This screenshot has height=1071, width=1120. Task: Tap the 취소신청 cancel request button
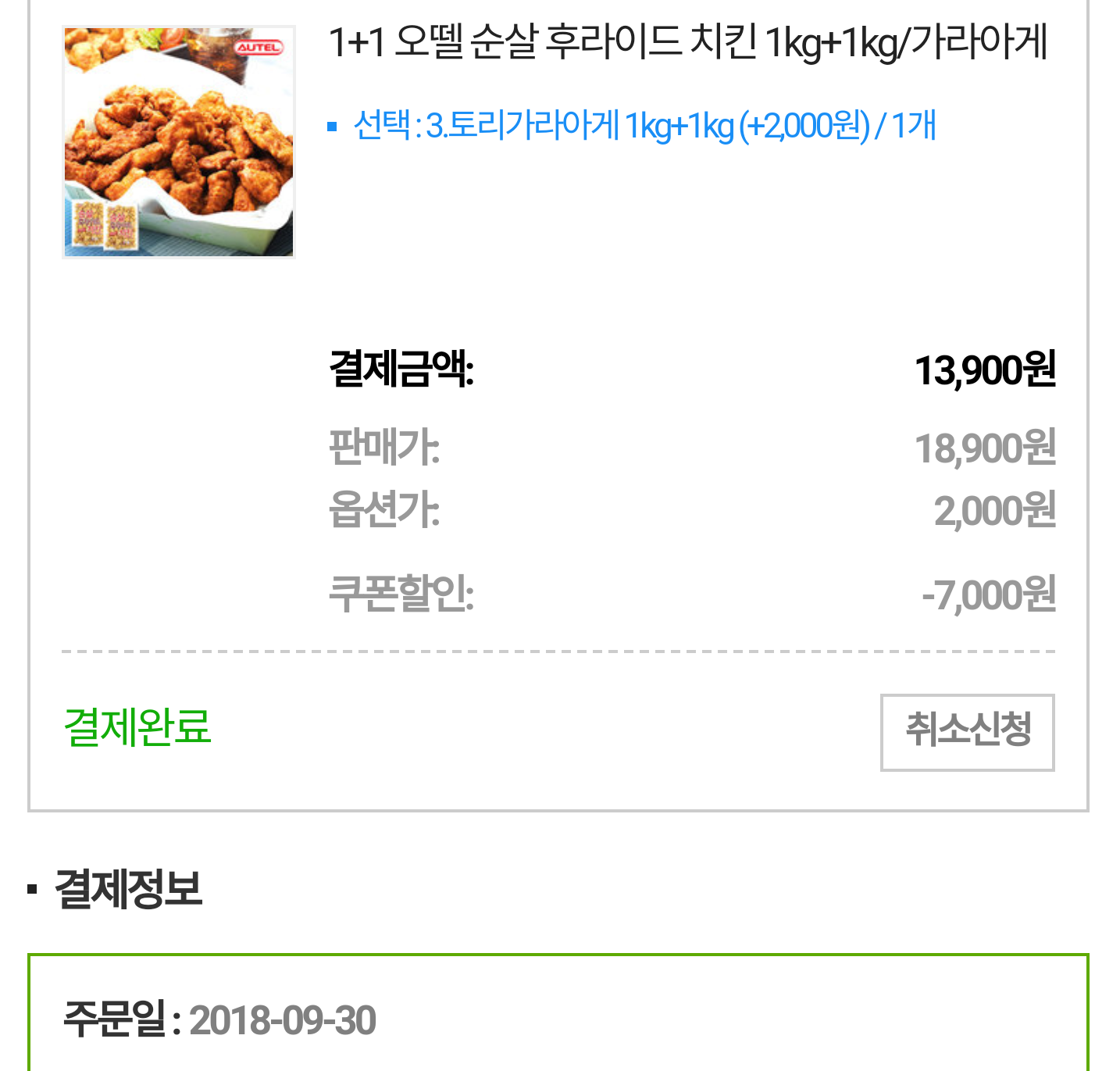click(967, 732)
